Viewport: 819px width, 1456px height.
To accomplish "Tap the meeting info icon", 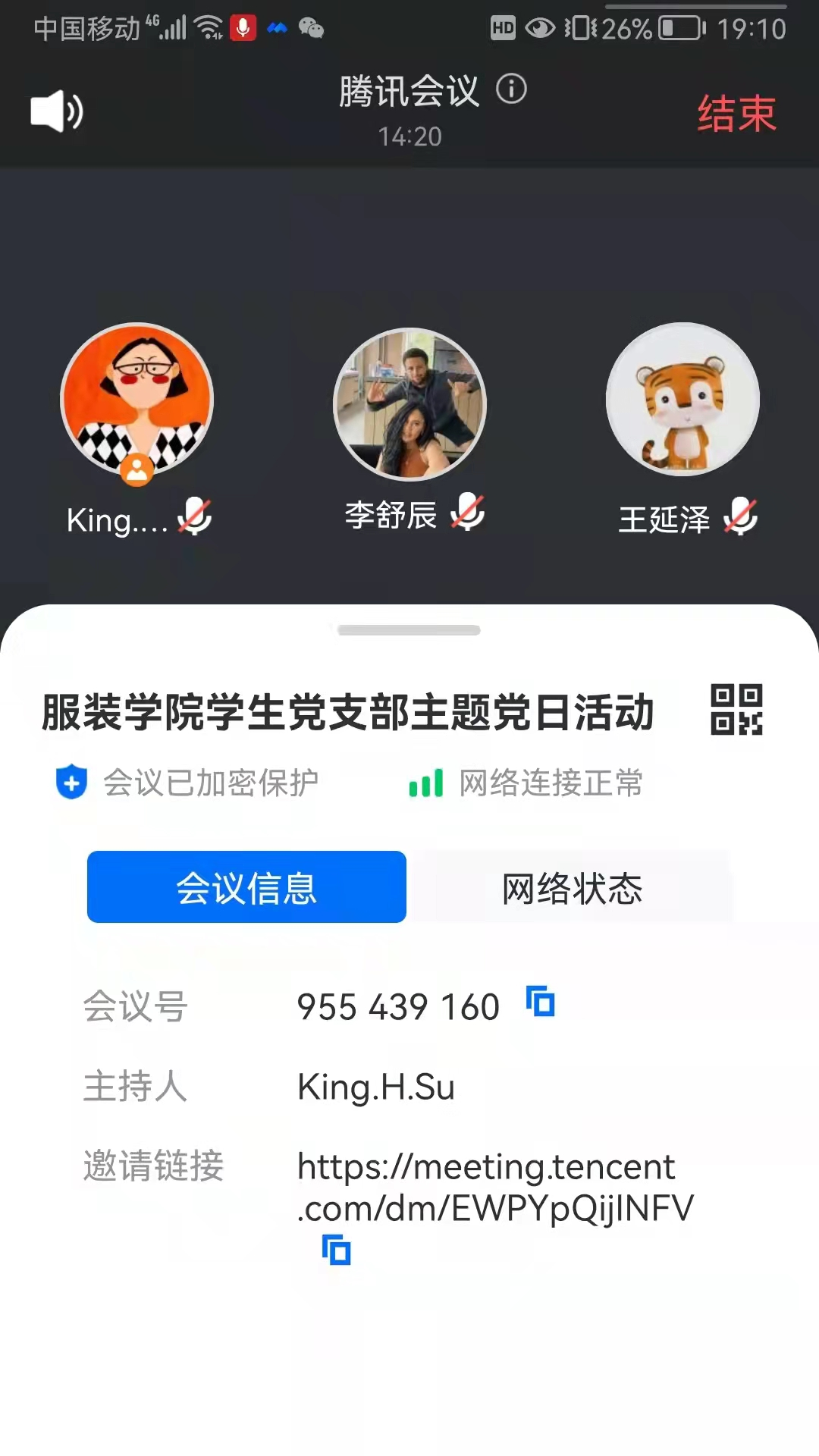I will (x=511, y=89).
